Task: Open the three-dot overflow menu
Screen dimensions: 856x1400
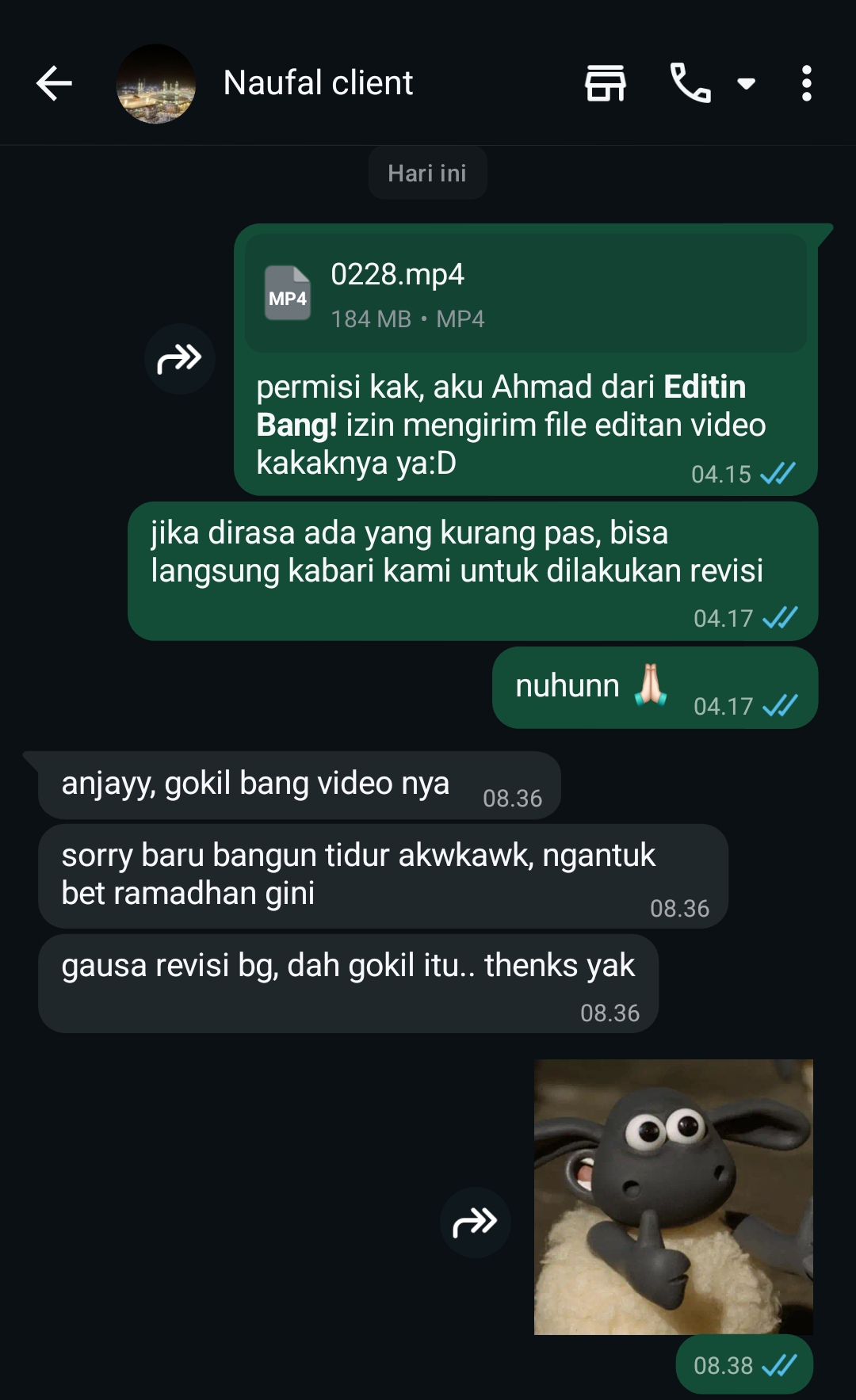Action: coord(806,82)
